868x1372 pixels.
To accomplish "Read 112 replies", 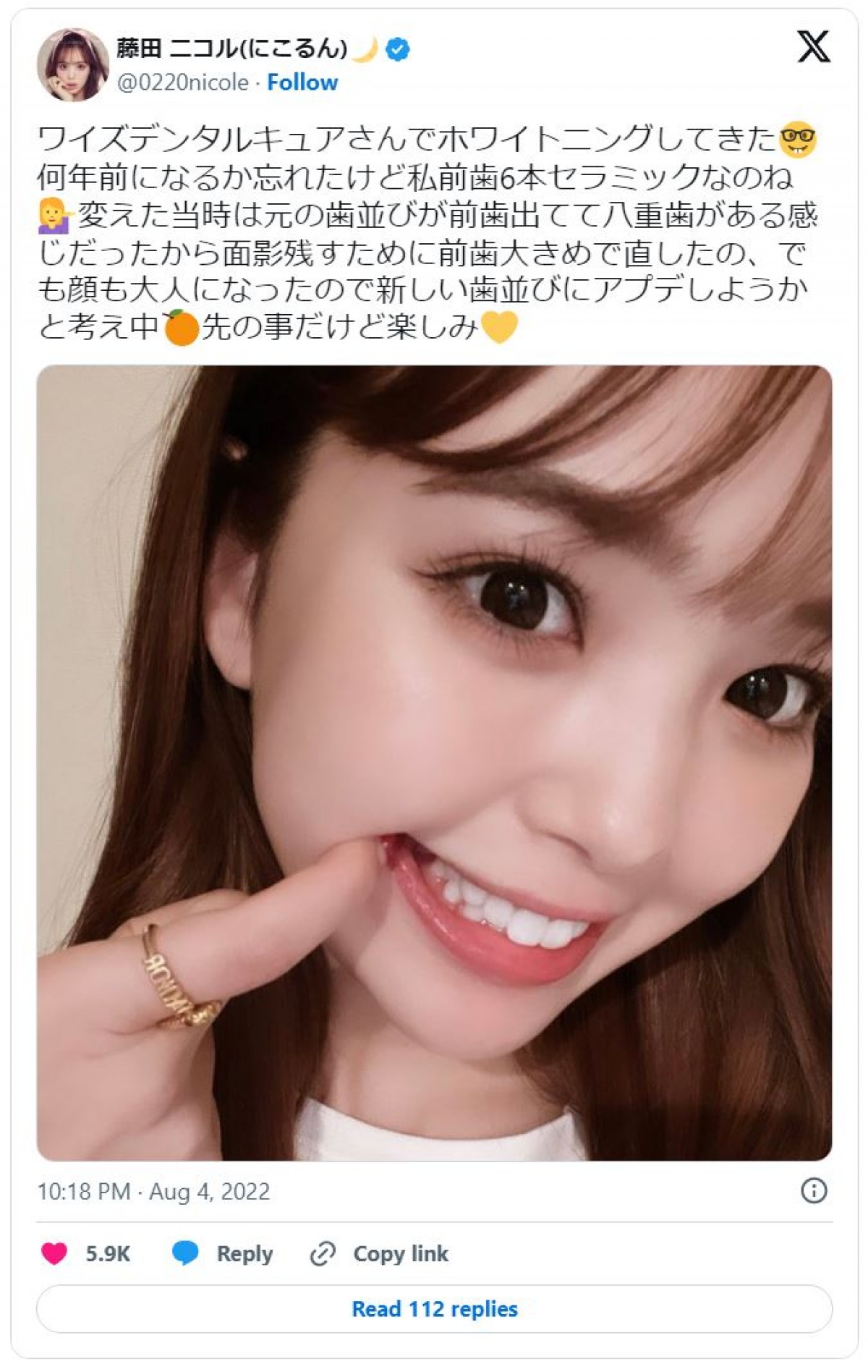I will [434, 1309].
